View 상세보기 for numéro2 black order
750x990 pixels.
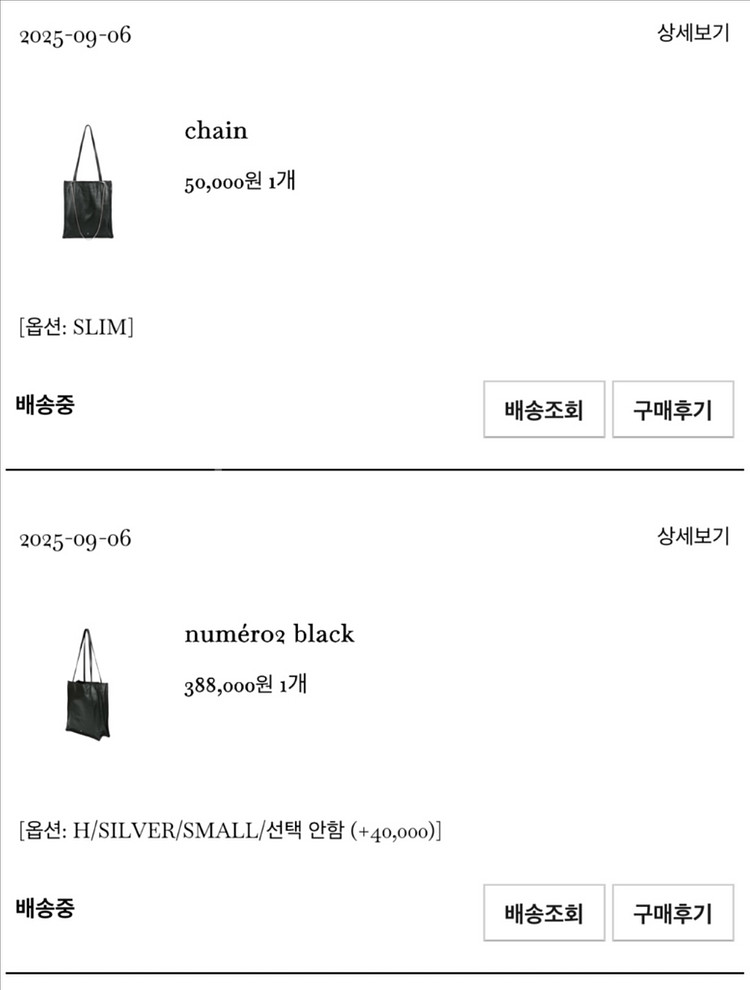693,535
